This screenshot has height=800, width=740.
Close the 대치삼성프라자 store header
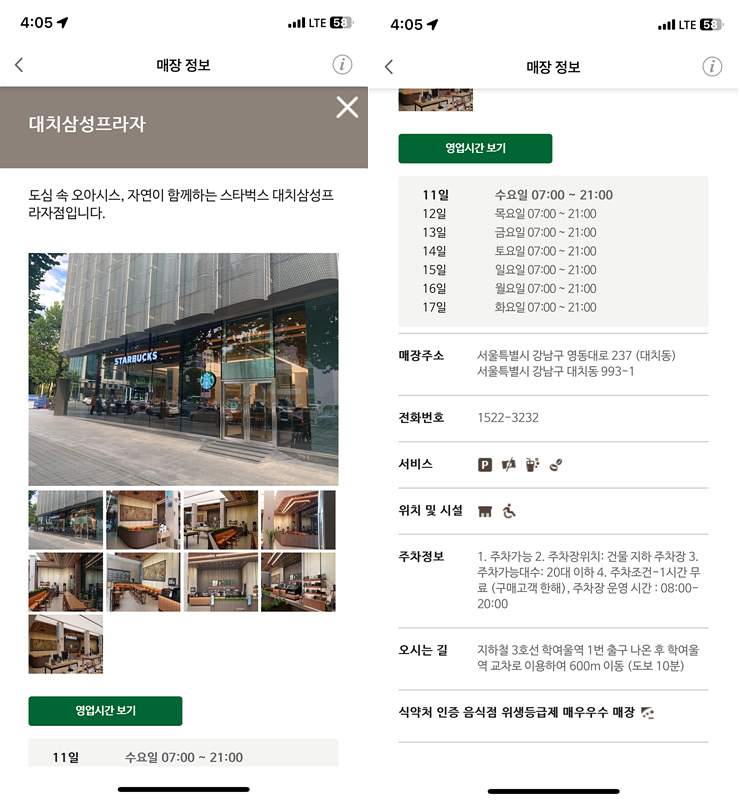347,108
